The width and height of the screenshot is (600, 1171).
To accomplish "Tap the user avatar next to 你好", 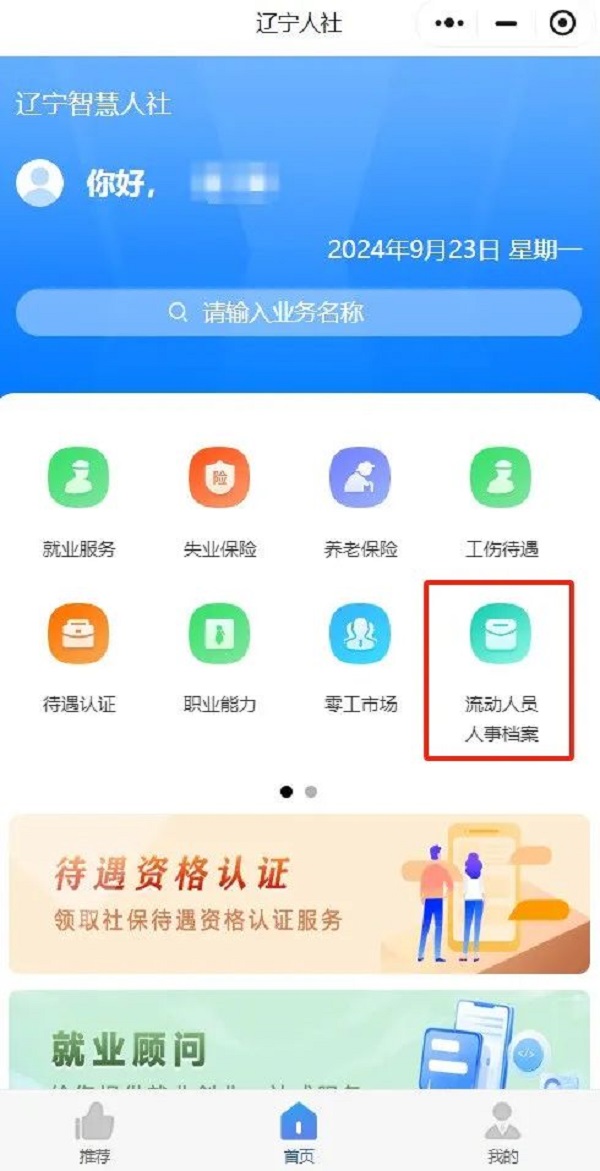I will pos(40,183).
